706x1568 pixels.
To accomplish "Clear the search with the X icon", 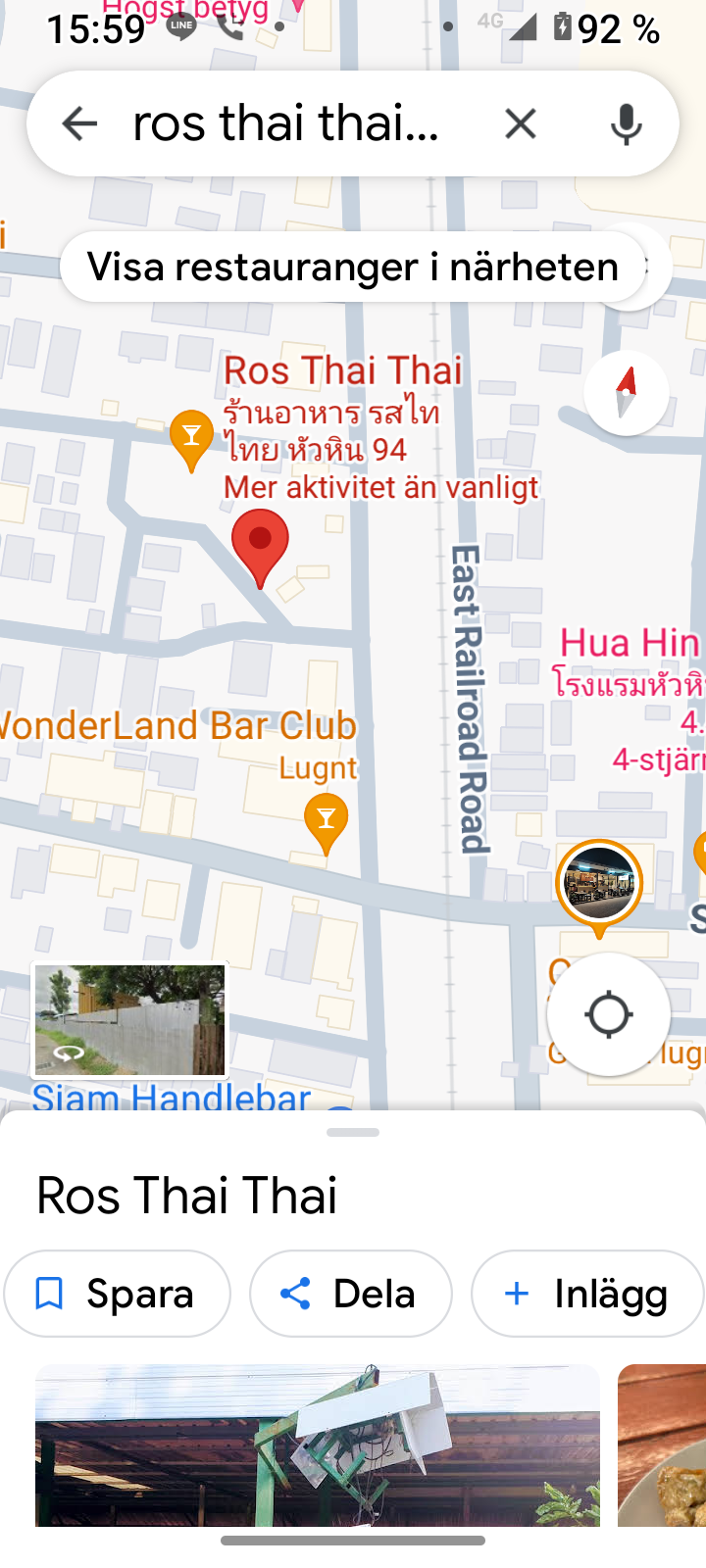I will pos(521,123).
